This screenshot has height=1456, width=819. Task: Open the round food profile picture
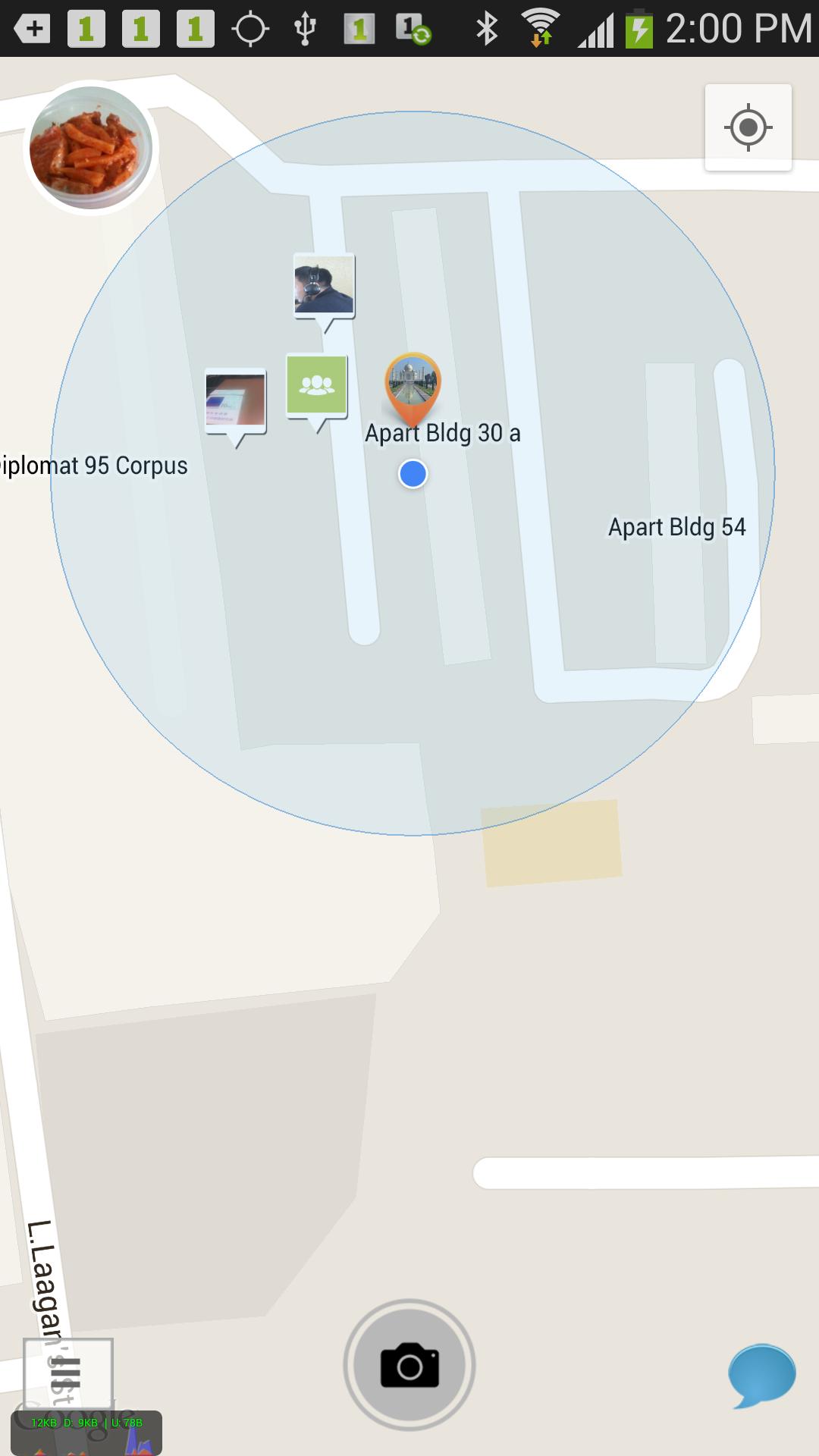pos(91,148)
